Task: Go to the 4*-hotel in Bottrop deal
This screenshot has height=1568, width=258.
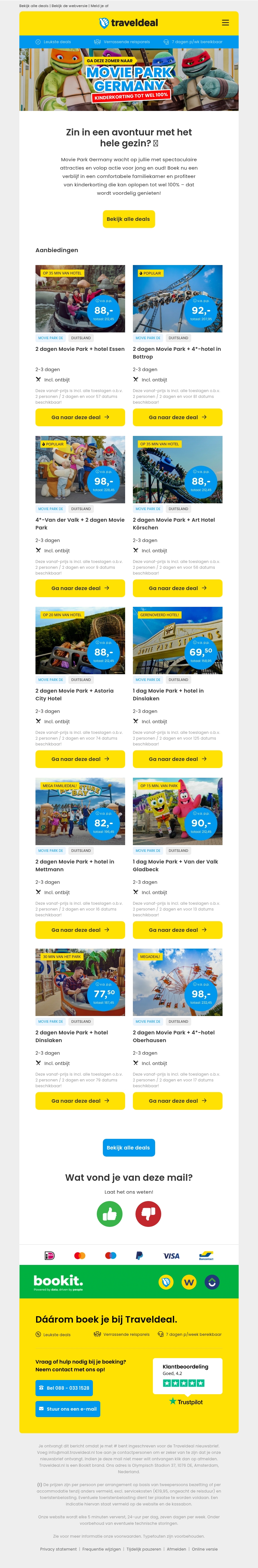Action: click(x=177, y=418)
